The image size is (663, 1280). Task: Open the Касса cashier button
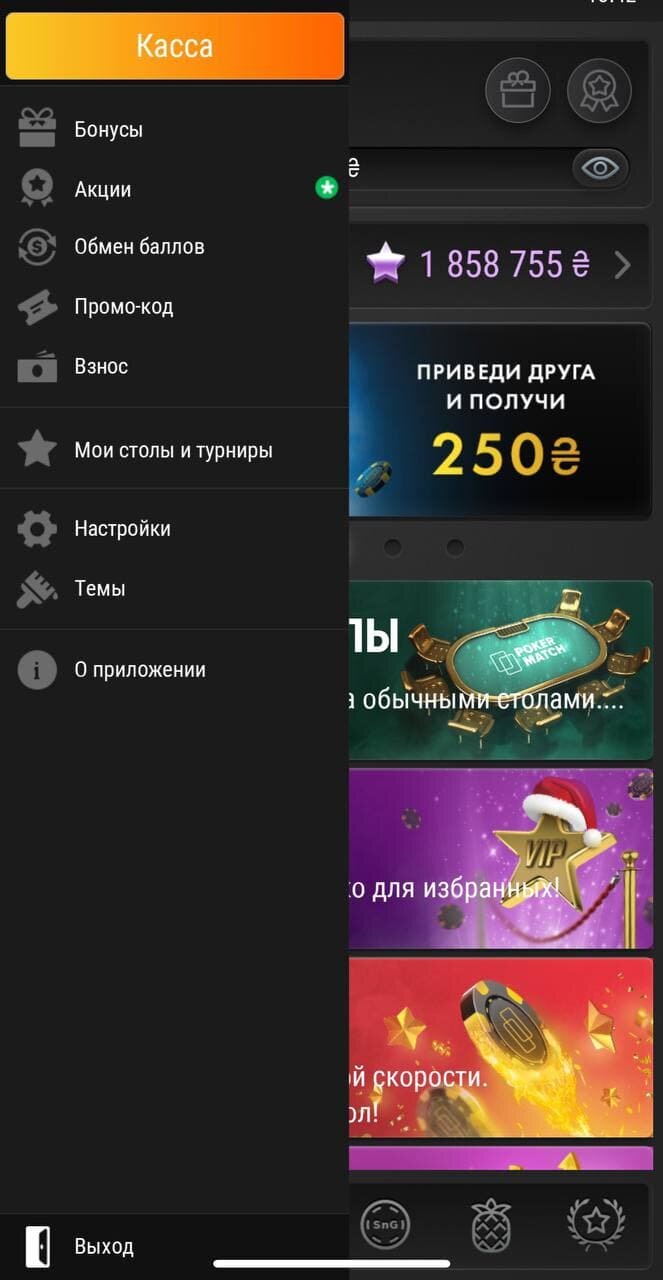point(175,46)
